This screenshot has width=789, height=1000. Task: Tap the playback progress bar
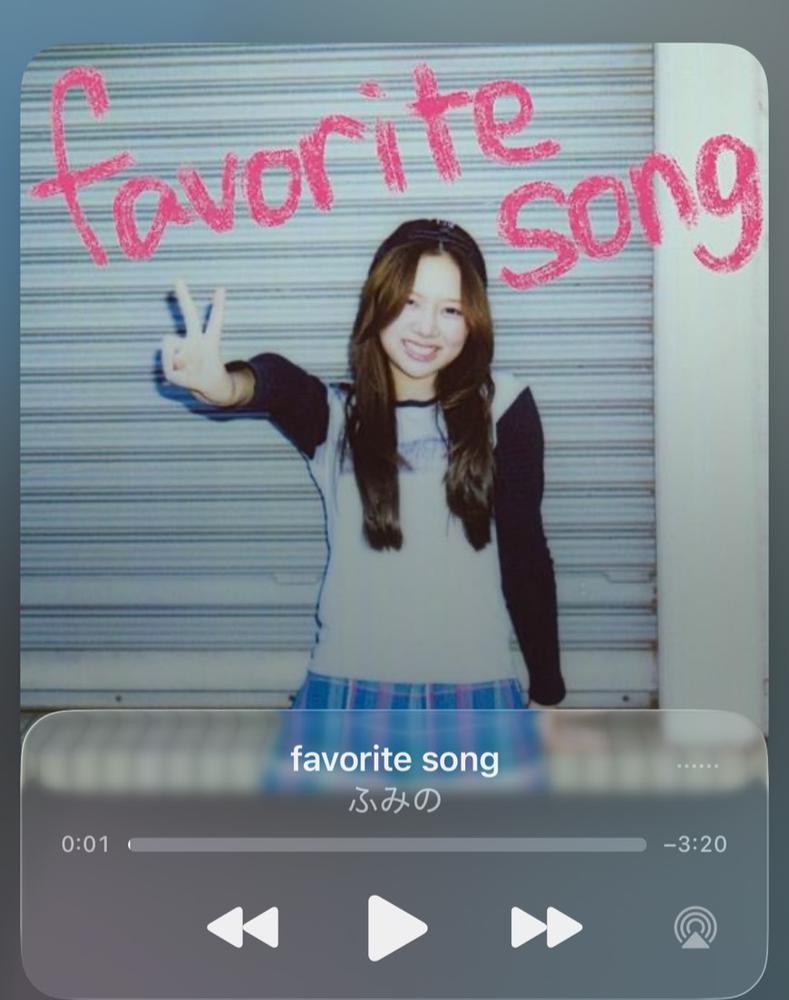pyautogui.click(x=387, y=845)
